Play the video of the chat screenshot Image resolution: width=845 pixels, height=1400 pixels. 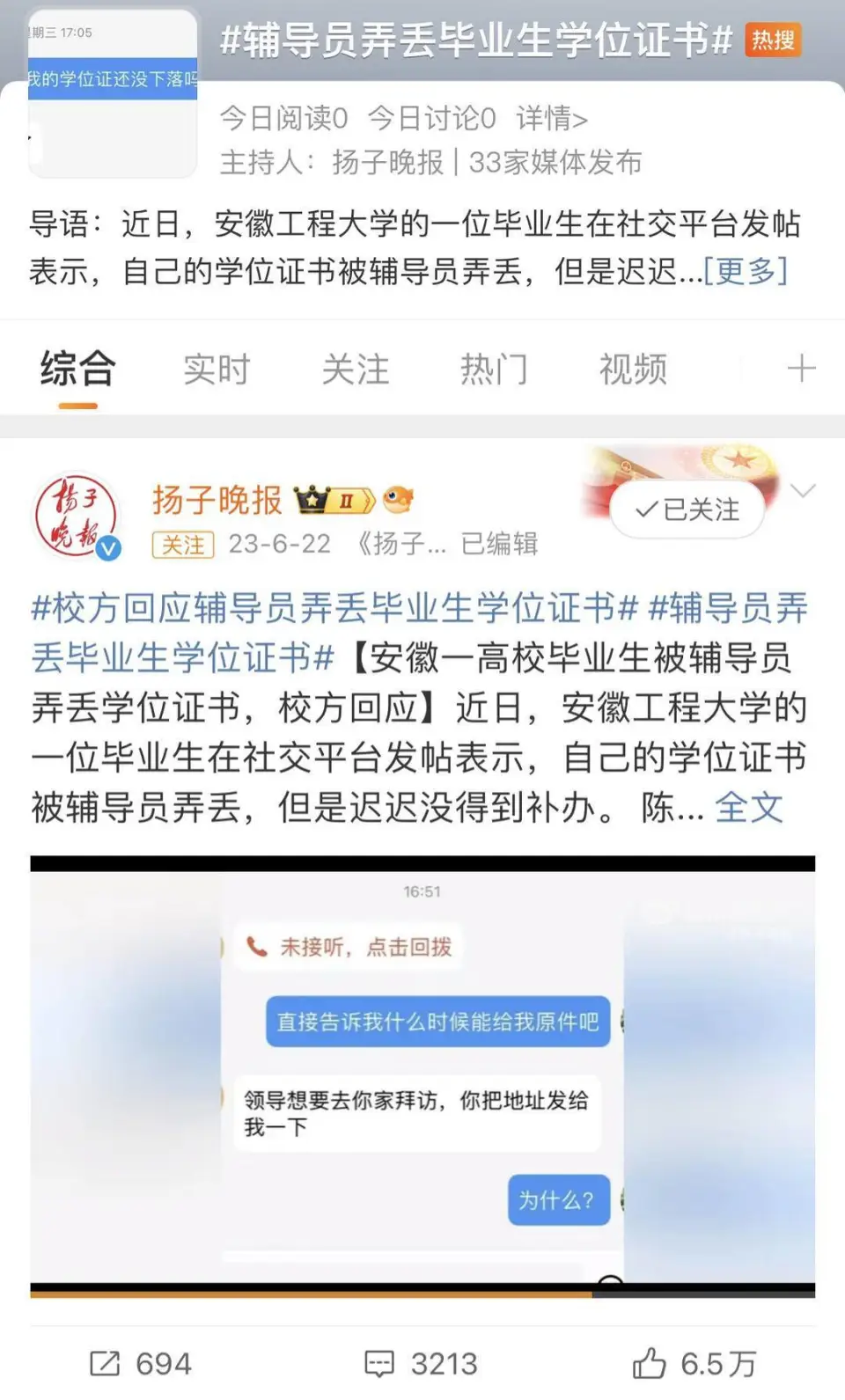point(422,1074)
